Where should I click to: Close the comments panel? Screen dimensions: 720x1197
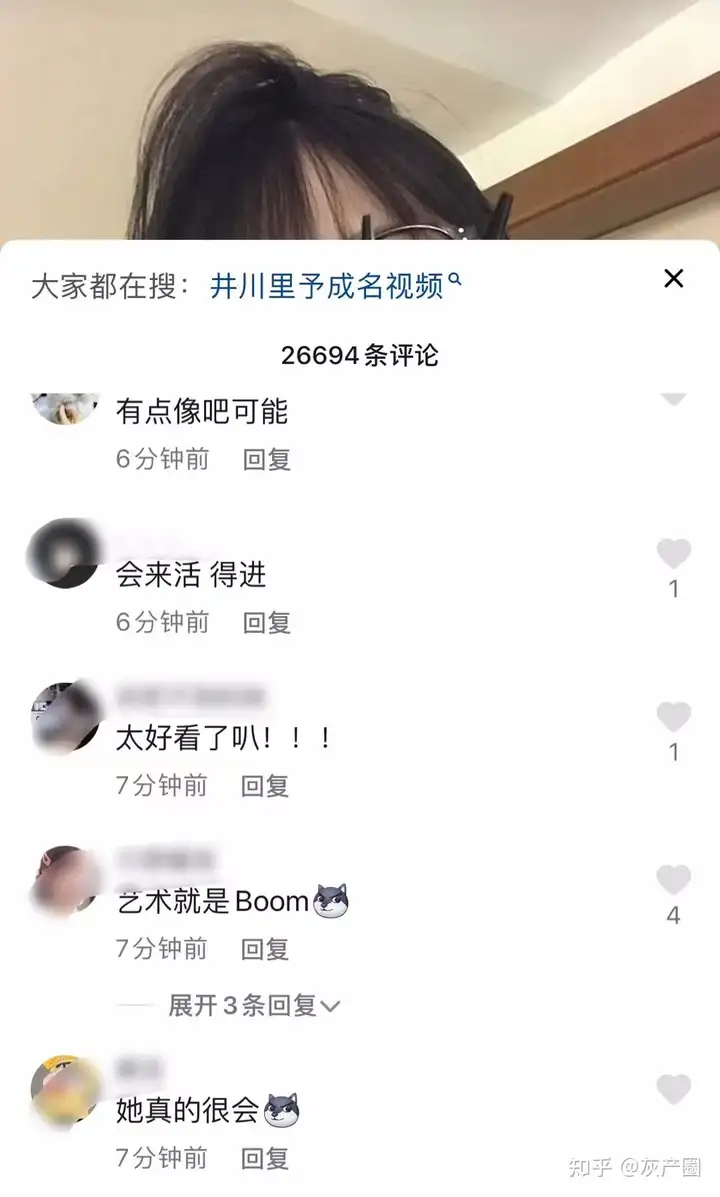[674, 279]
